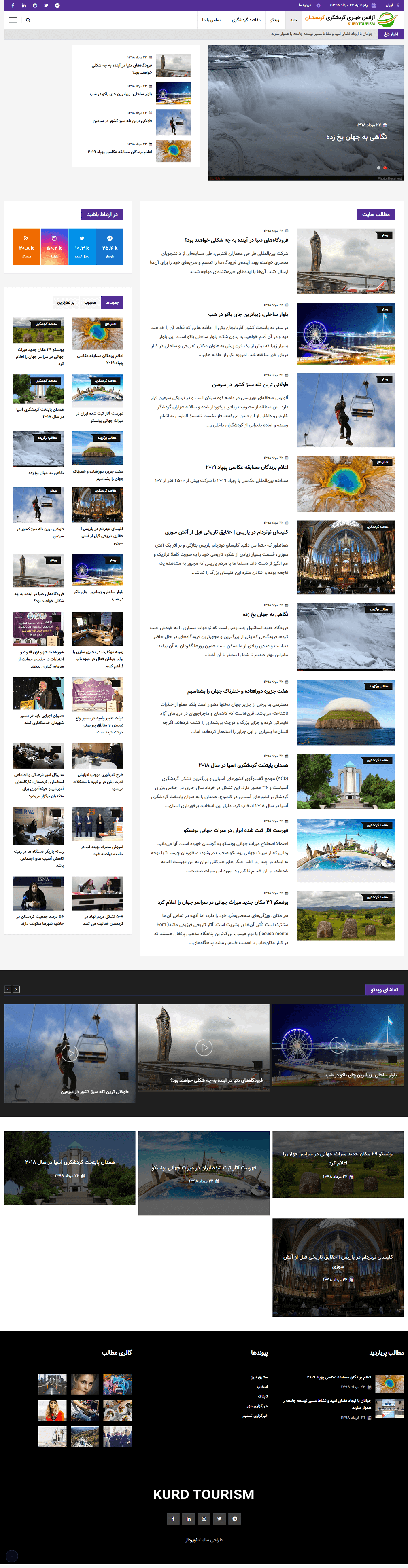Open article کلیسای نوتردام در پاریس
Viewport: 408px width, 1568px height.
227,532
